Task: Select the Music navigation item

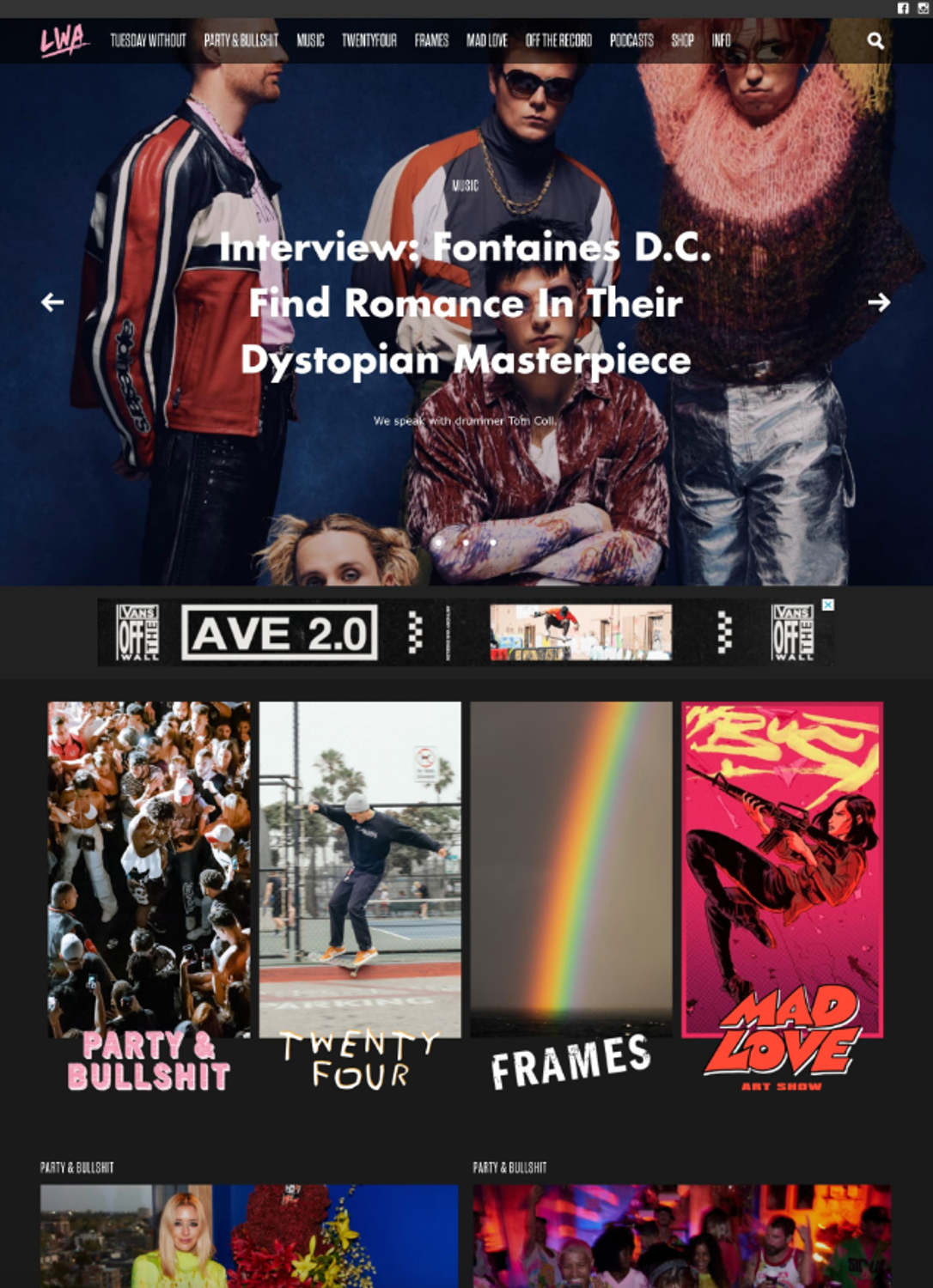Action: 310,40
